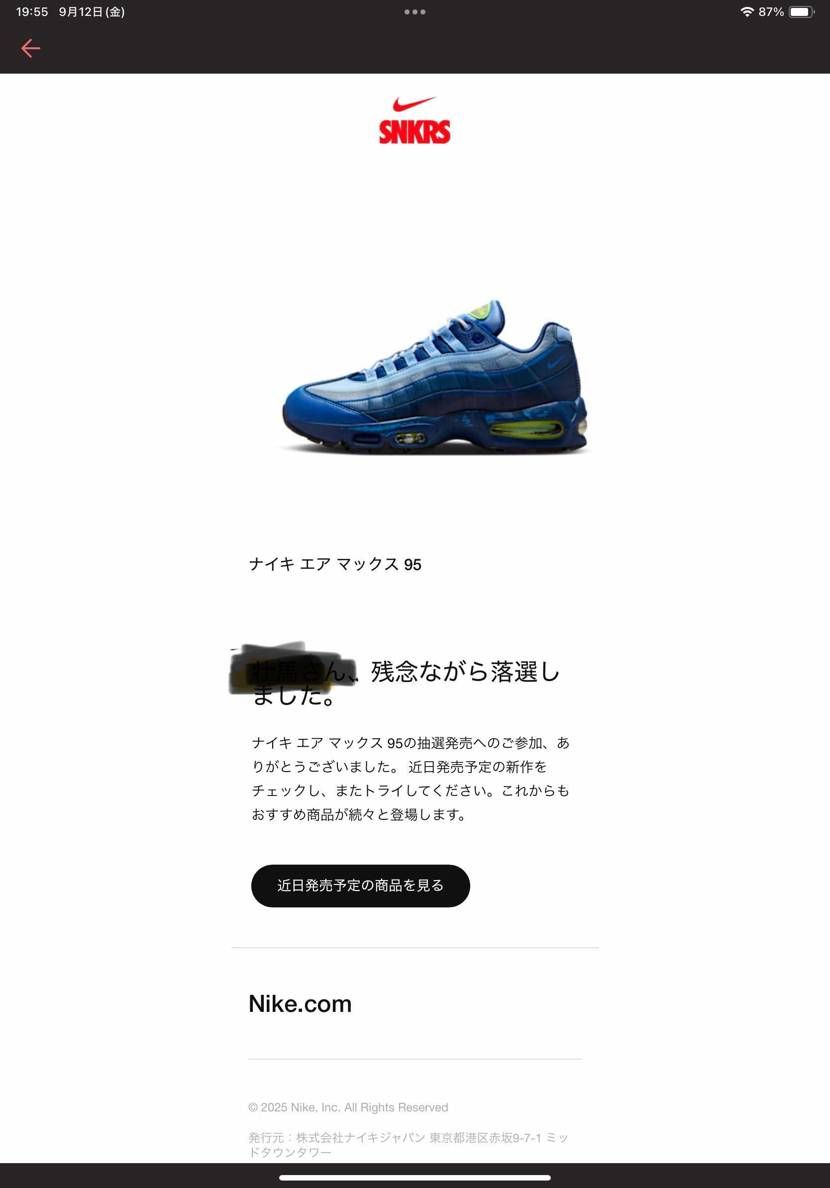The width and height of the screenshot is (830, 1188).
Task: Tap the three-dot multitasking menu at top
Action: coord(415,12)
